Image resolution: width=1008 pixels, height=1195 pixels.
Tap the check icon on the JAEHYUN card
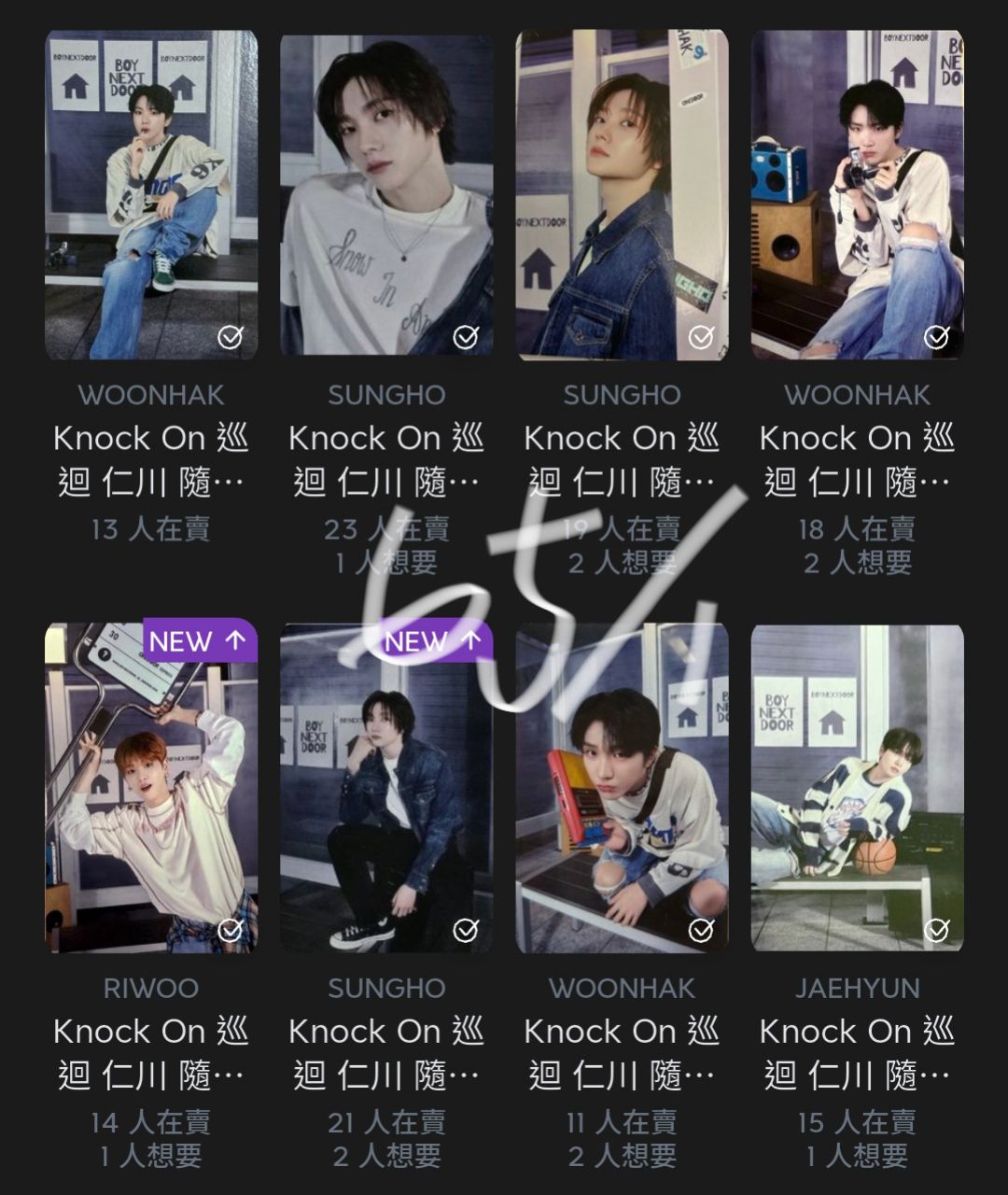935,930
